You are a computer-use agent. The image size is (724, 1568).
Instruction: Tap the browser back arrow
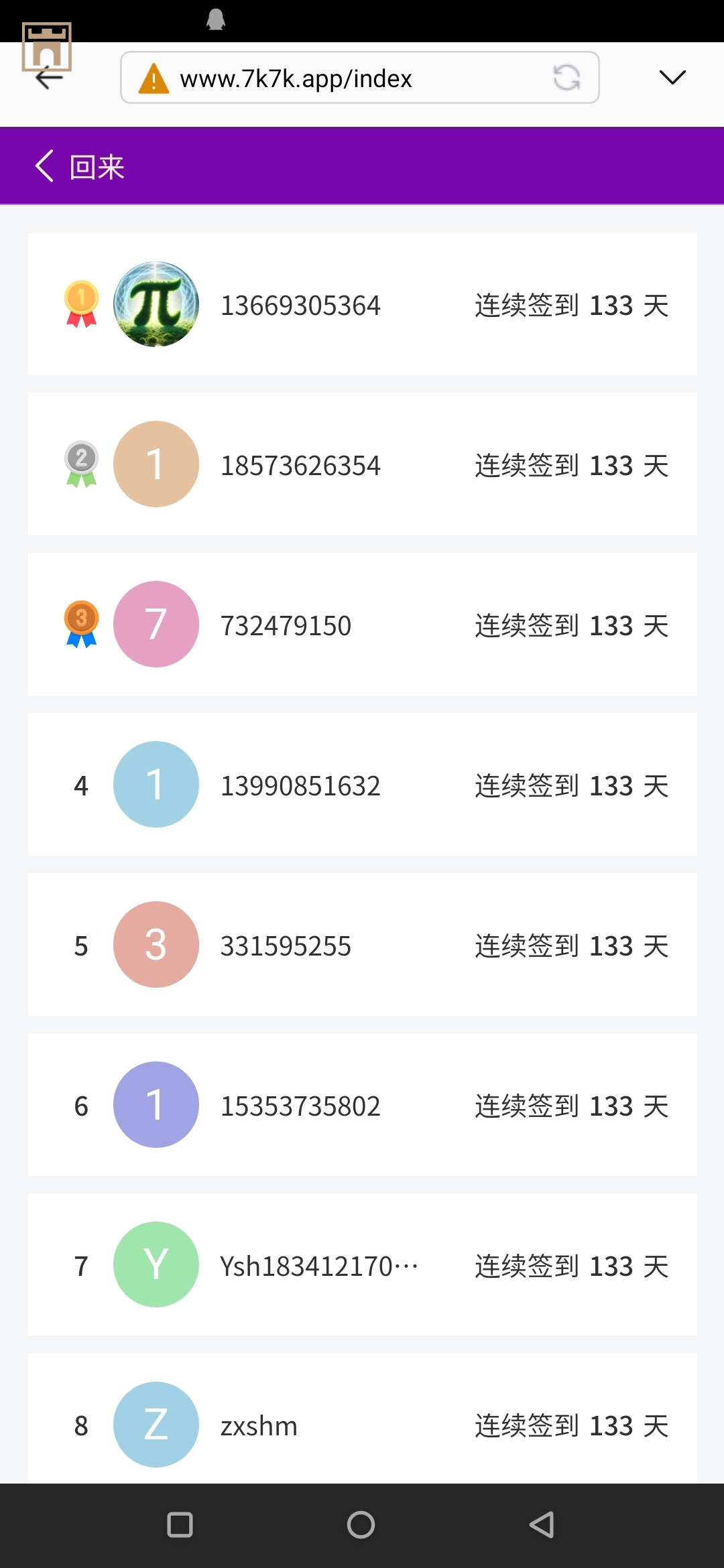pos(49,78)
